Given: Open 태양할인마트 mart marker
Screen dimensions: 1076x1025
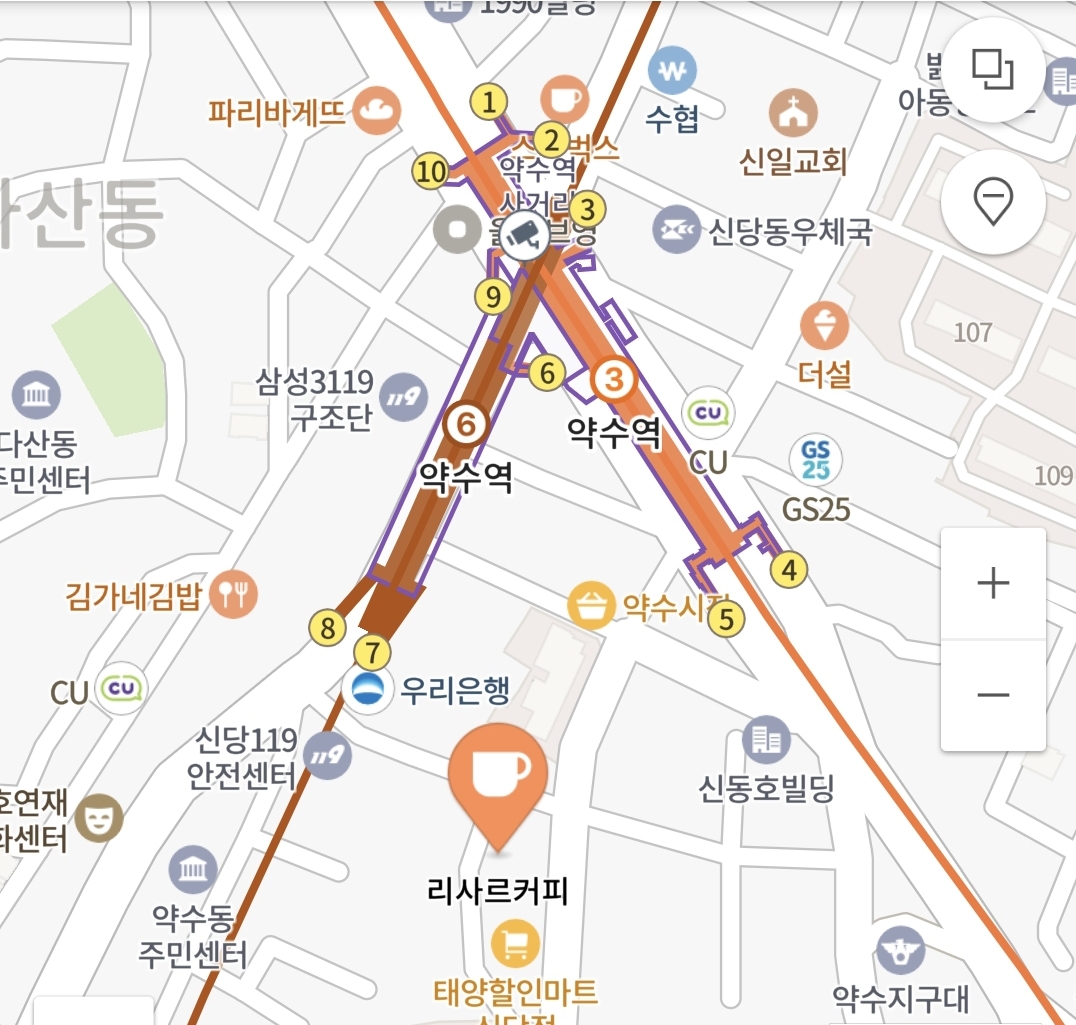Looking at the screenshot, I should [x=515, y=944].
